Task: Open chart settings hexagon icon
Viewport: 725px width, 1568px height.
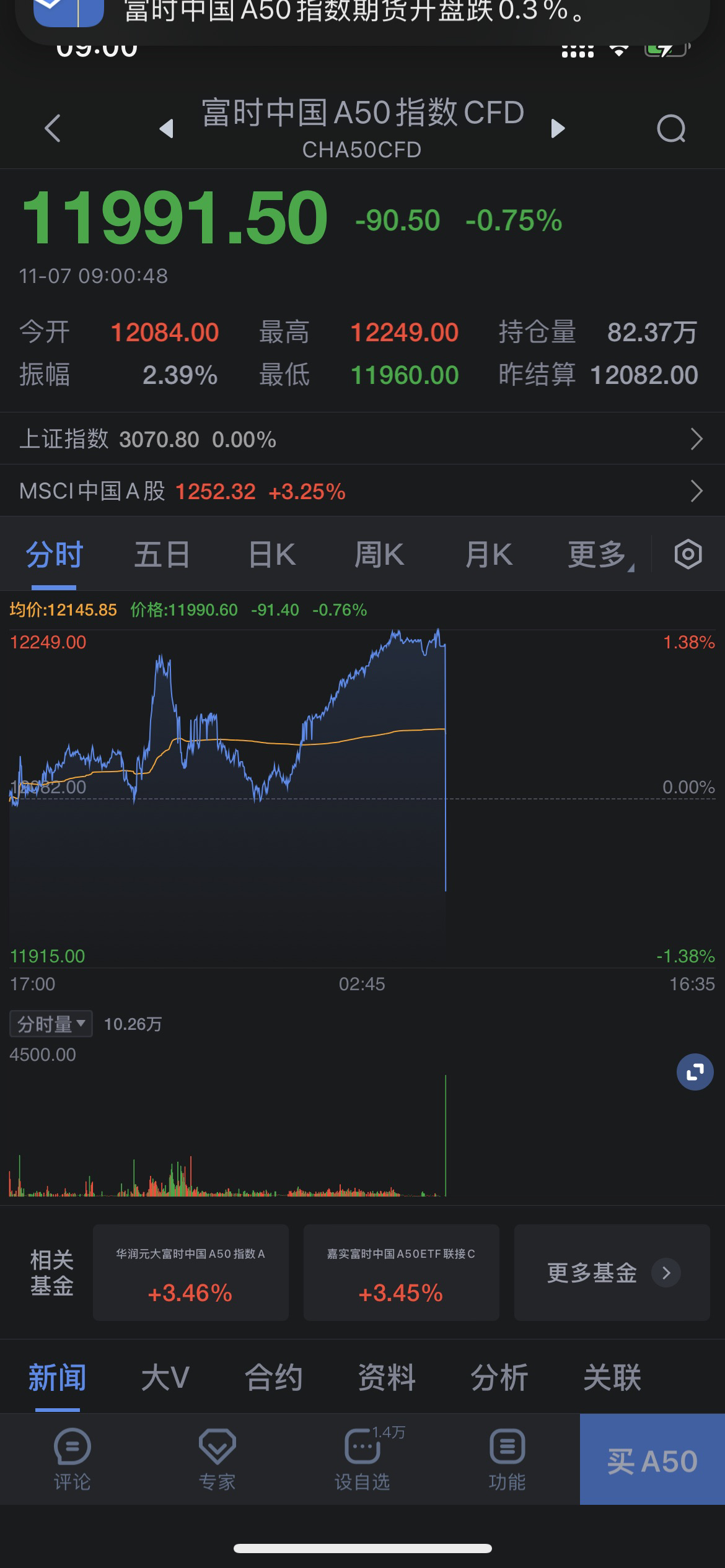Action: (x=688, y=554)
